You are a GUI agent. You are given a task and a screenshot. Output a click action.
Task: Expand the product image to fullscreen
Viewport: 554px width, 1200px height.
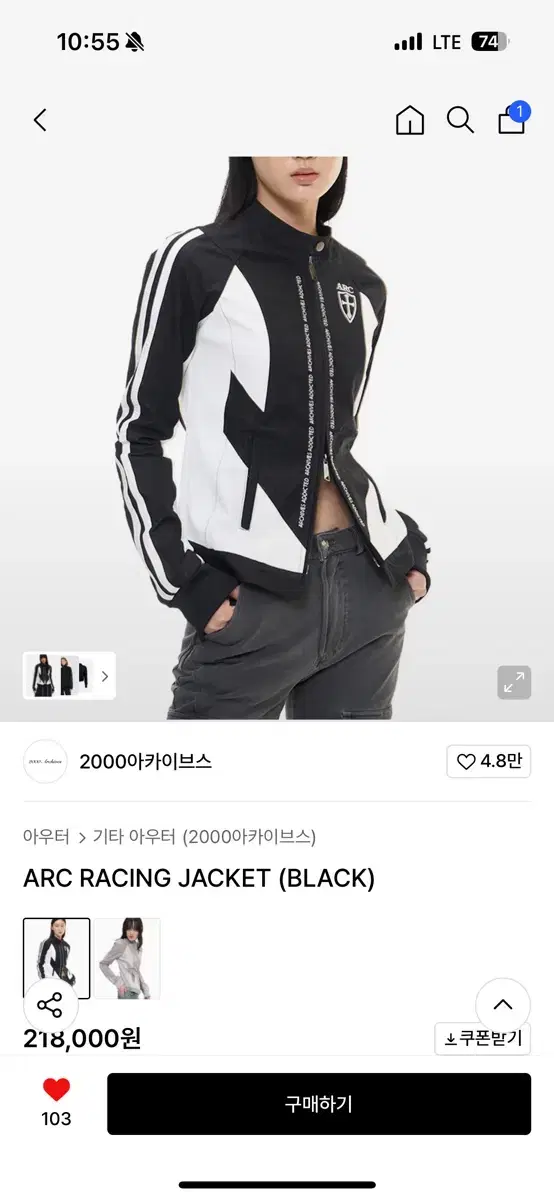pyautogui.click(x=514, y=682)
